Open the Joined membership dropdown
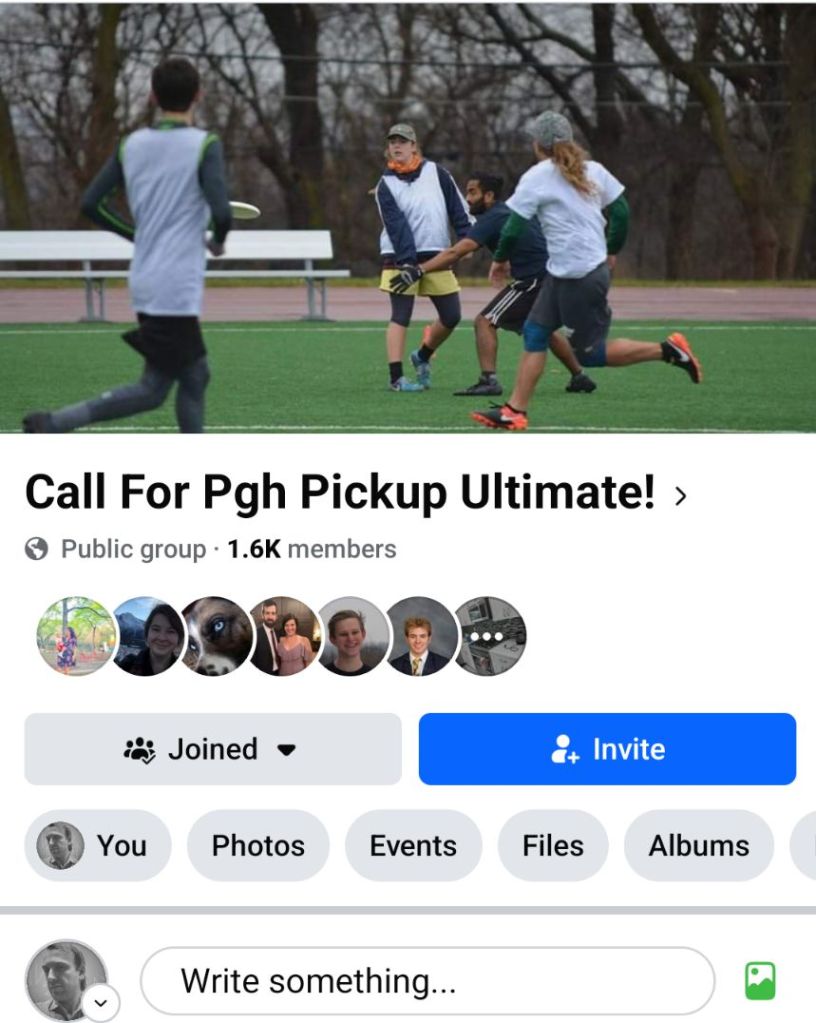Screen dimensions: 816x1023 point(213,749)
